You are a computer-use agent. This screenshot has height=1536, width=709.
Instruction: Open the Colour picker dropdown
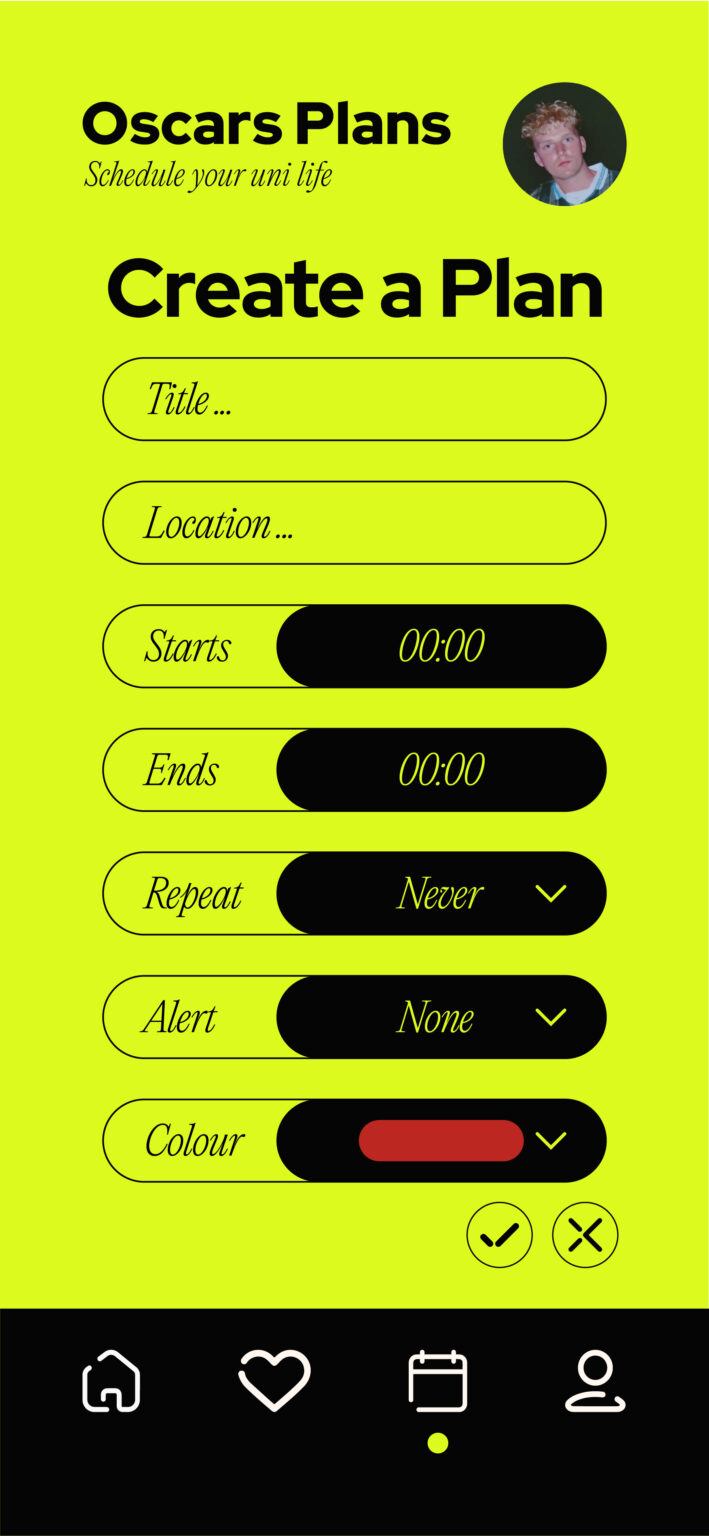click(550, 1140)
